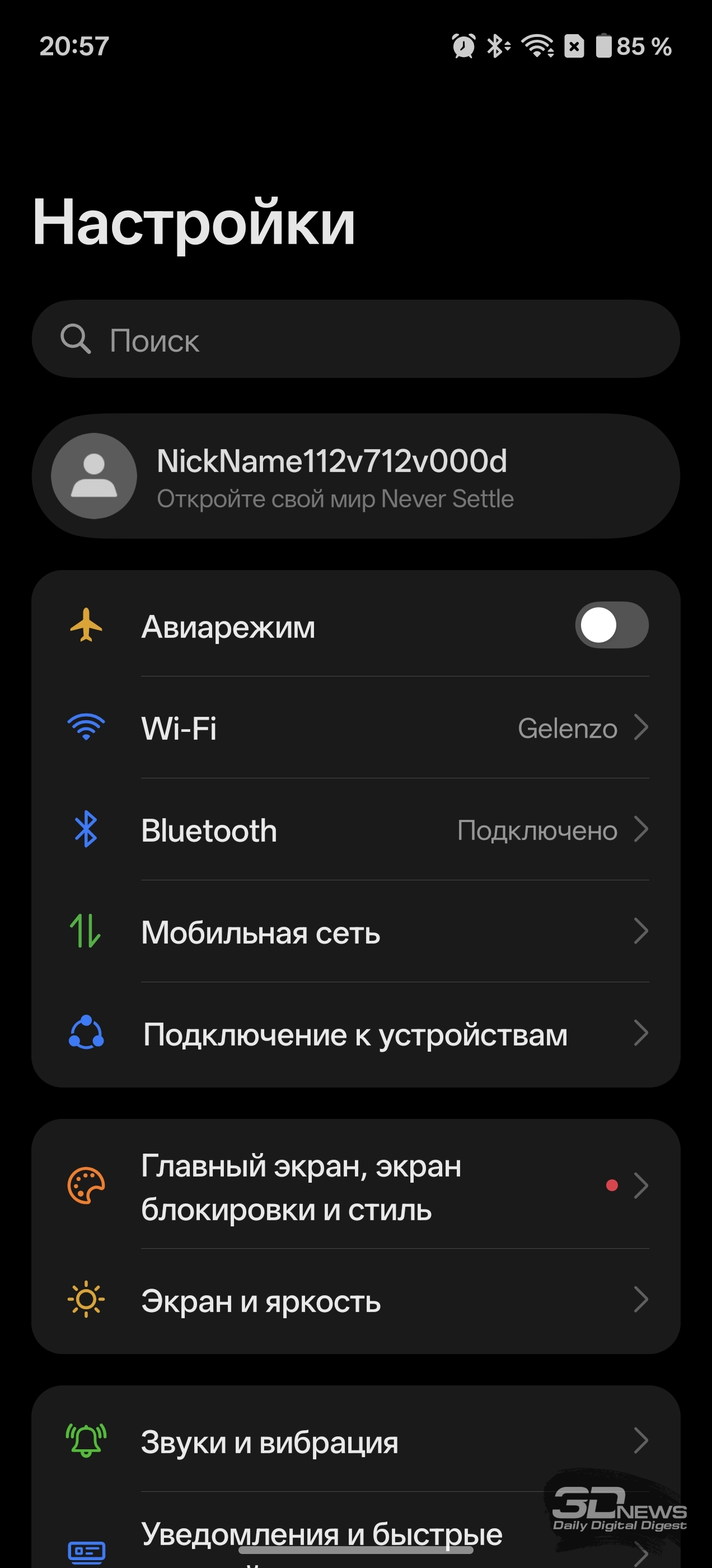Tap the Поиск search field
The width and height of the screenshot is (712, 1568).
(355, 339)
